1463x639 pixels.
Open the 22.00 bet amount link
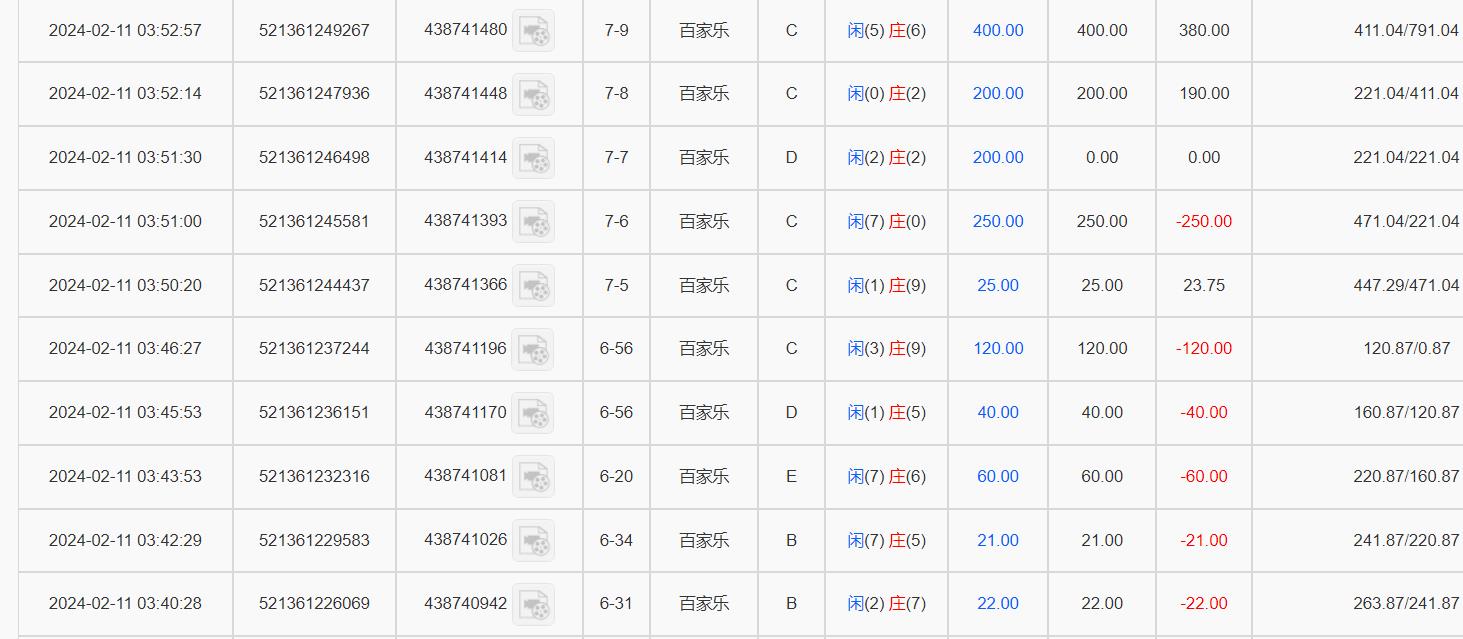point(998,604)
